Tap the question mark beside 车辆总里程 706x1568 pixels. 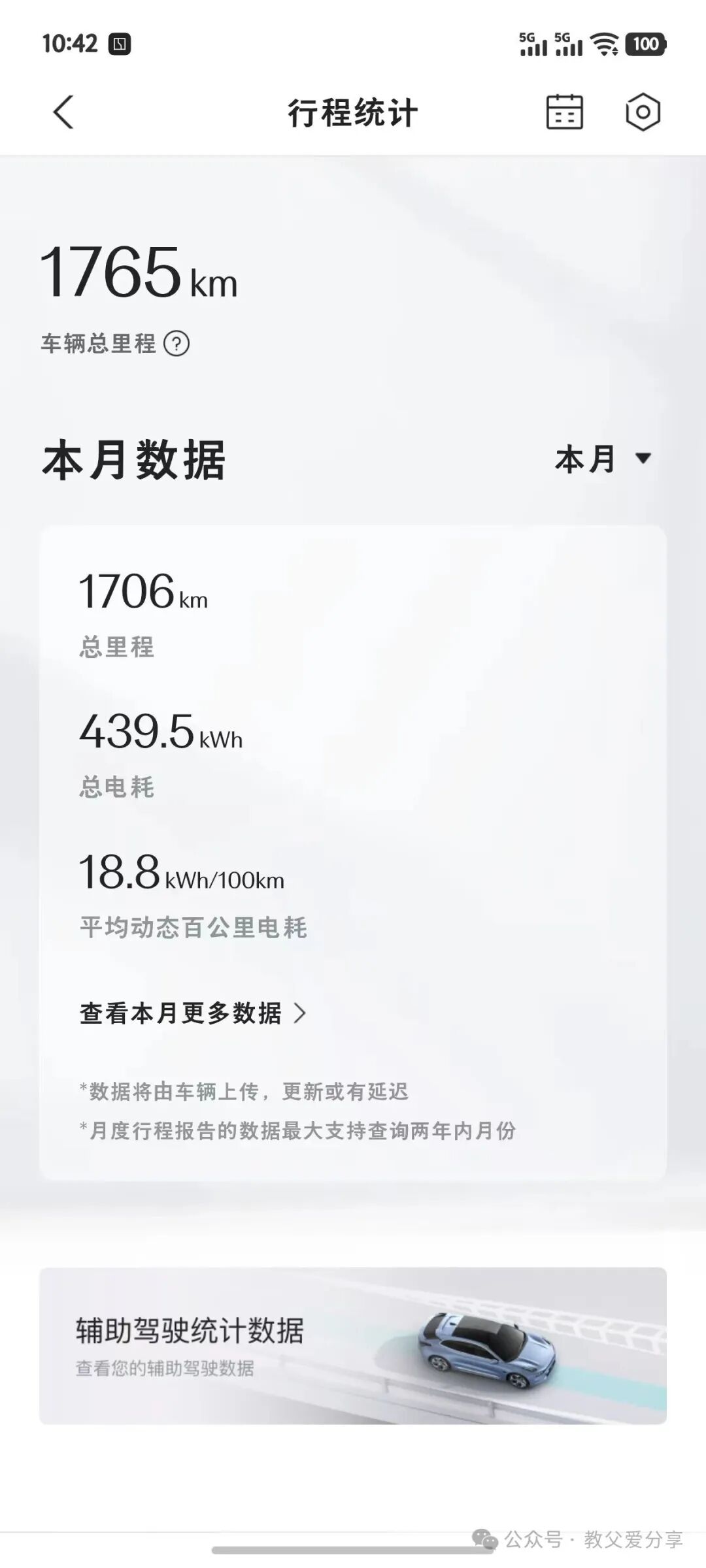coord(176,343)
